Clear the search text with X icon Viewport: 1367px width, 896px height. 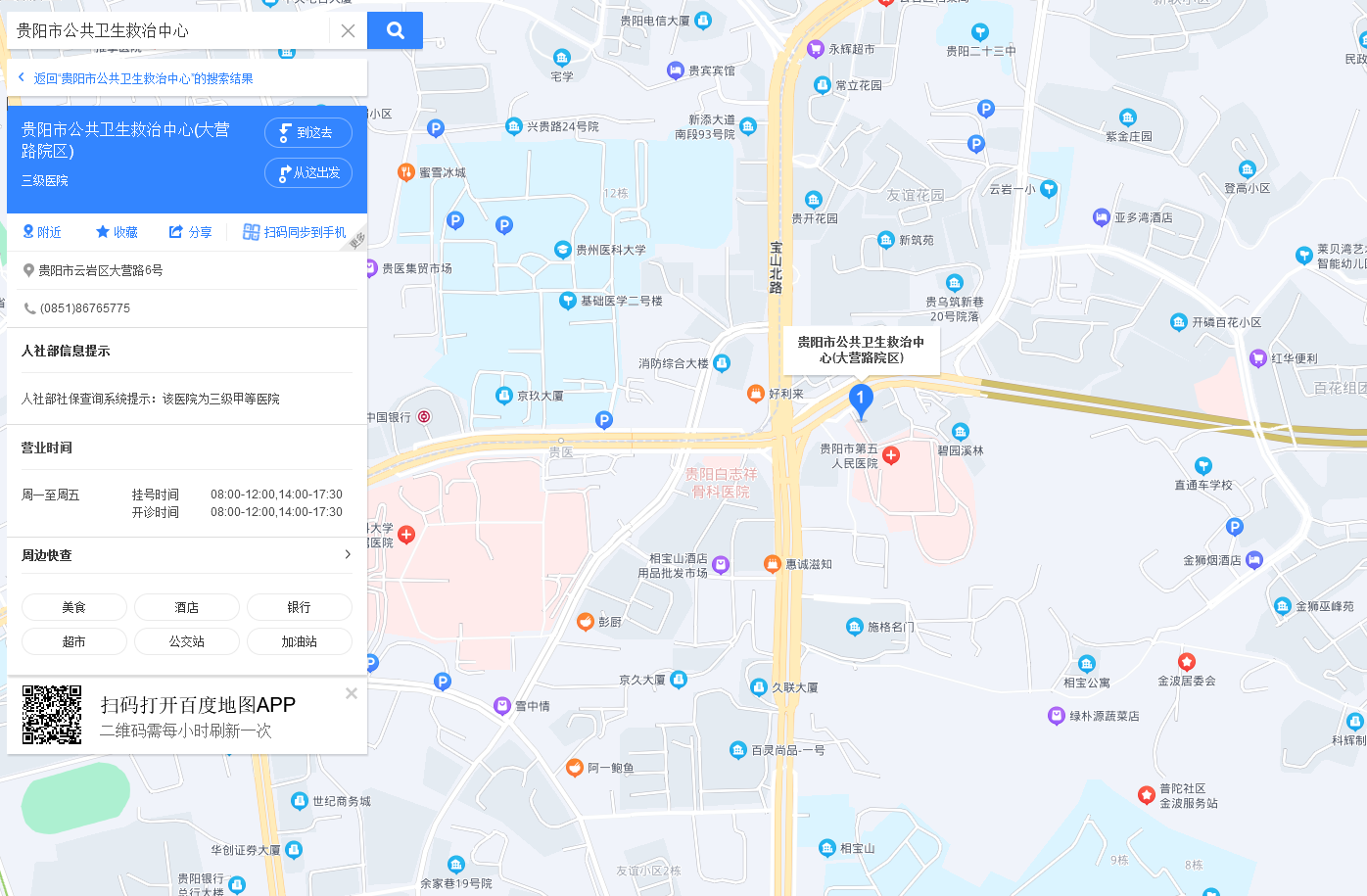point(348,30)
